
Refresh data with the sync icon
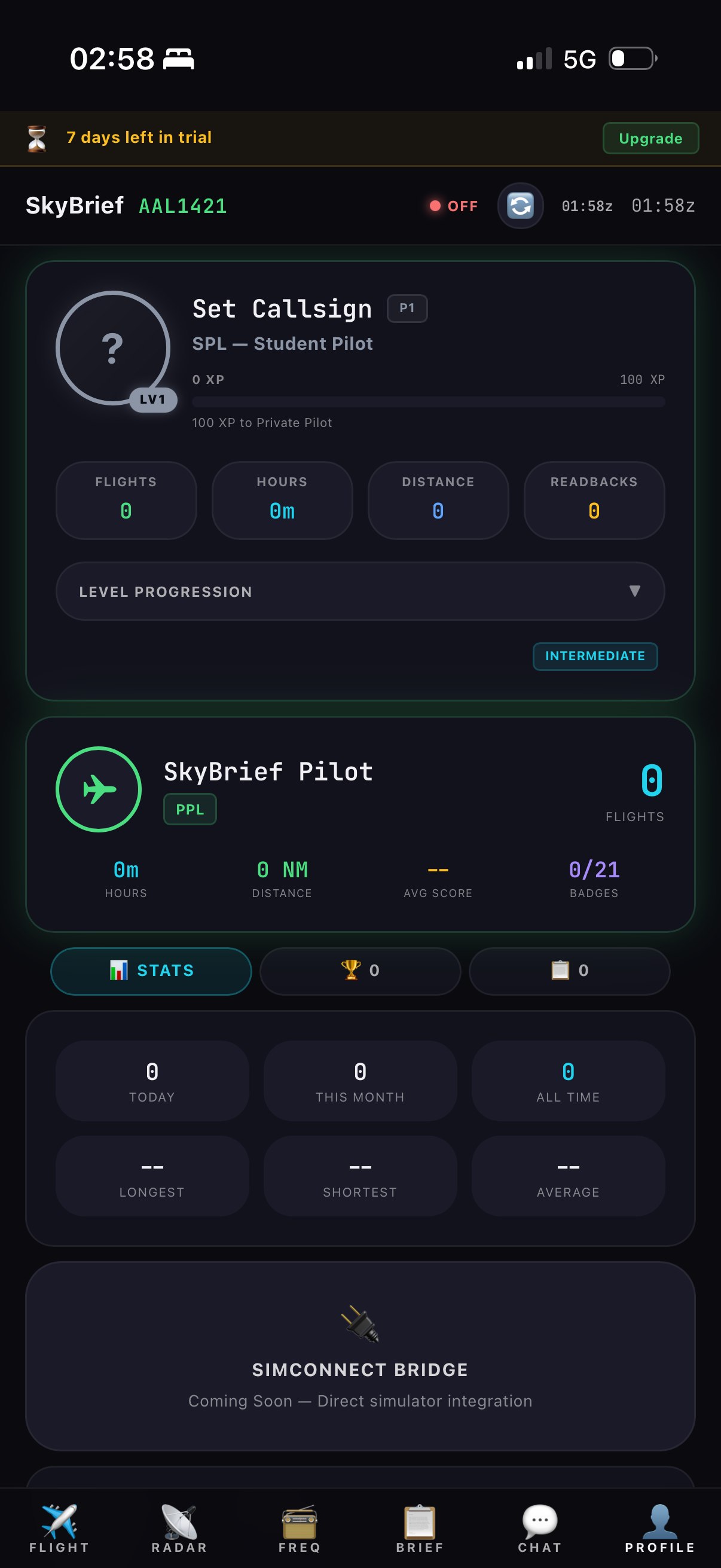pos(520,206)
